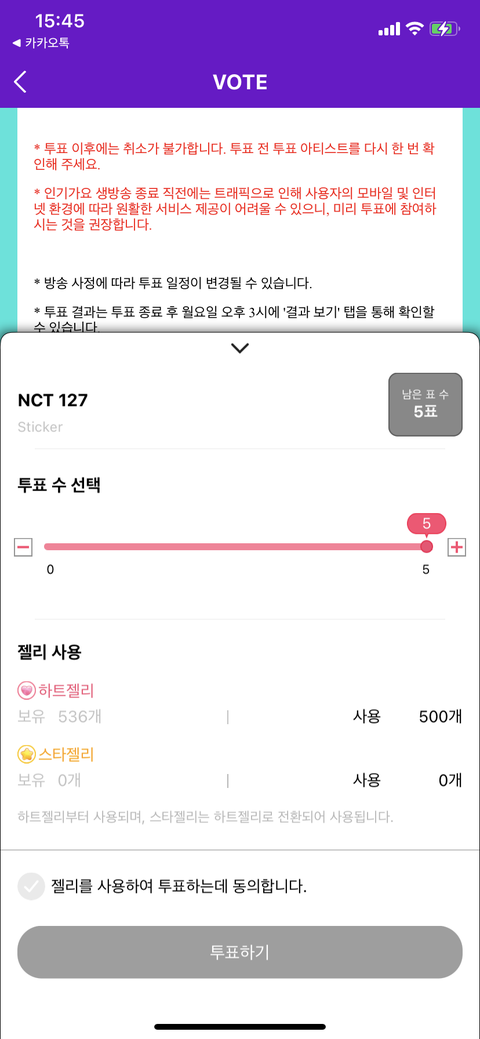Collapse the vote sheet with the down chevron
This screenshot has height=1039, width=480.
[239, 349]
